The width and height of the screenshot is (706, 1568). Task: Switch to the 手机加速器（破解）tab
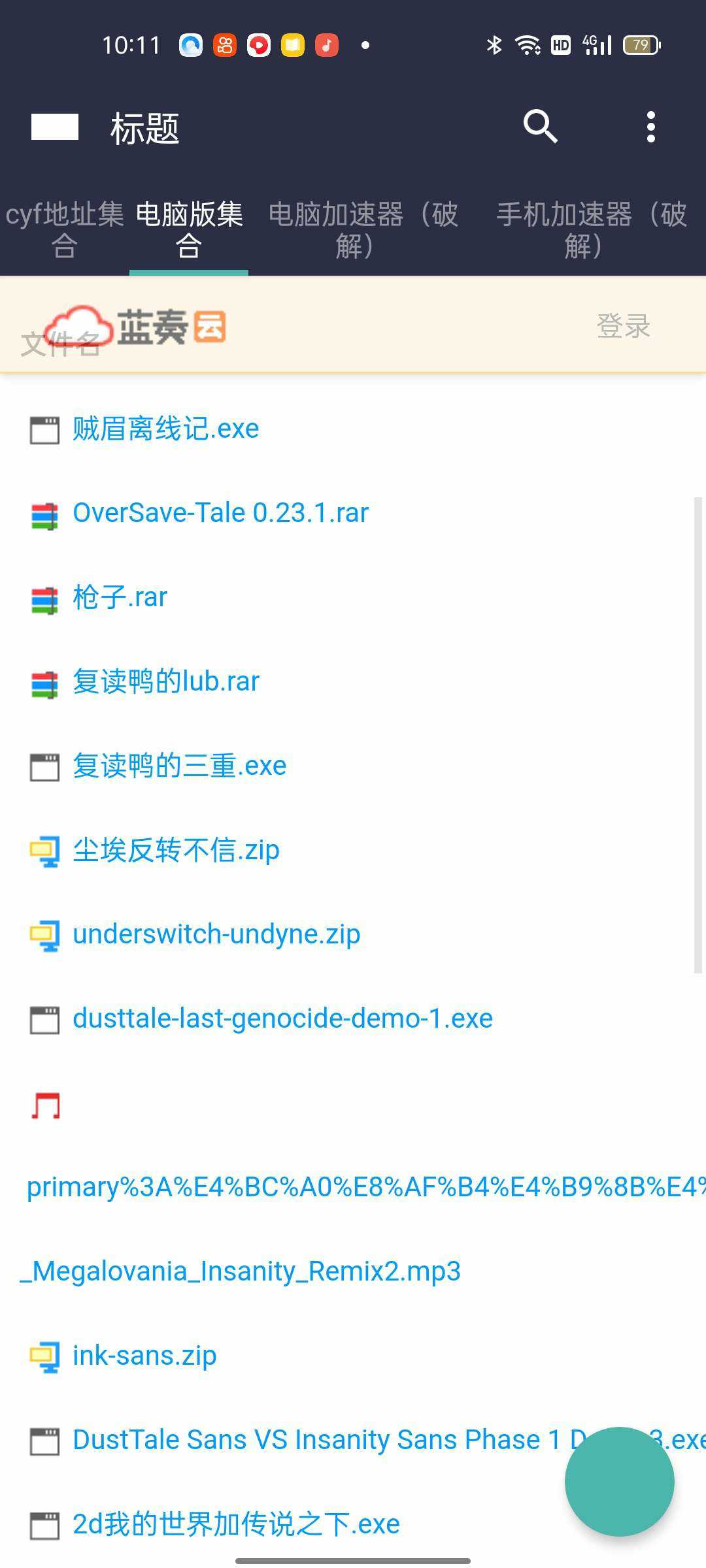(592, 230)
